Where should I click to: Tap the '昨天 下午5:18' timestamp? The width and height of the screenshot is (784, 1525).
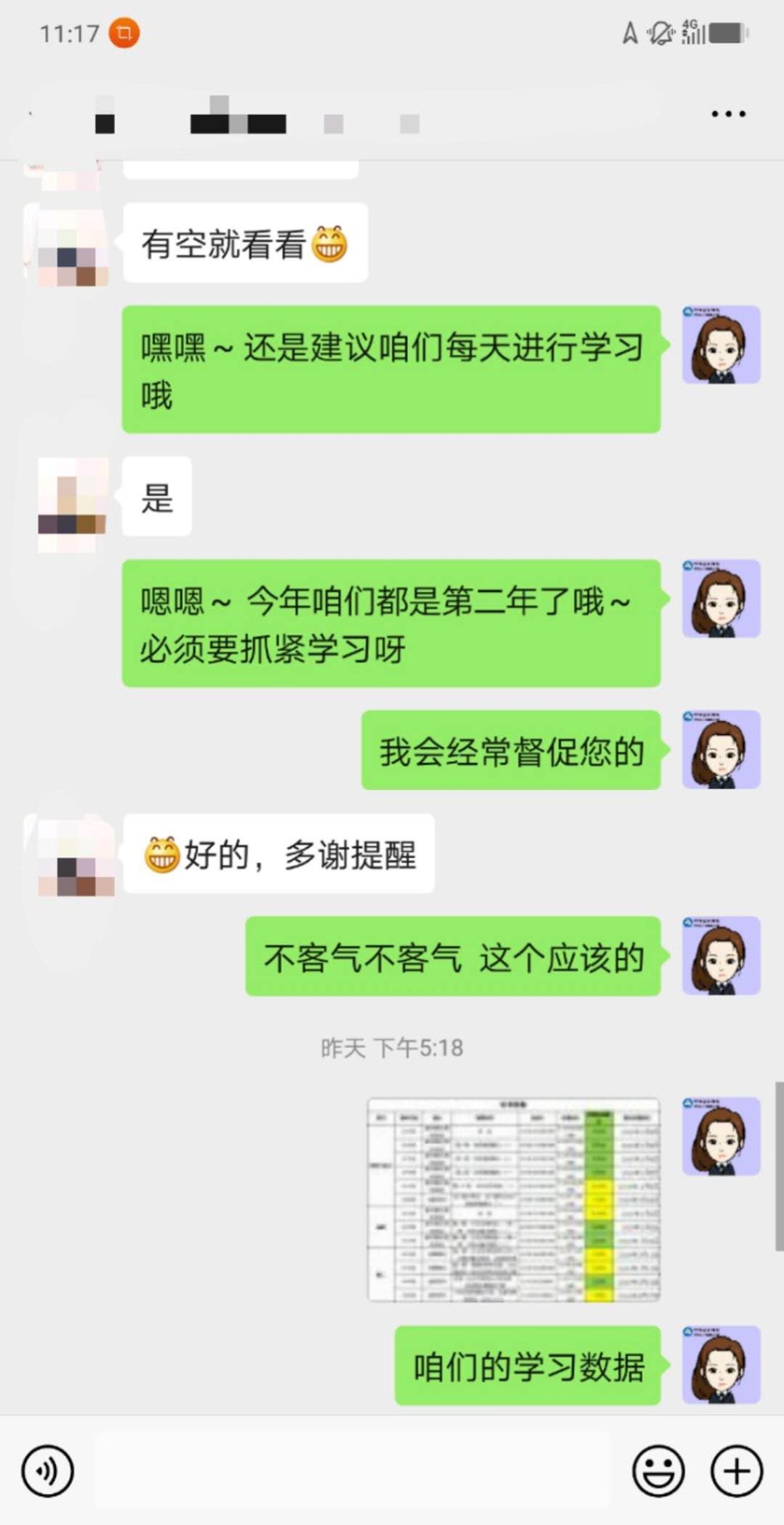[x=392, y=1048]
